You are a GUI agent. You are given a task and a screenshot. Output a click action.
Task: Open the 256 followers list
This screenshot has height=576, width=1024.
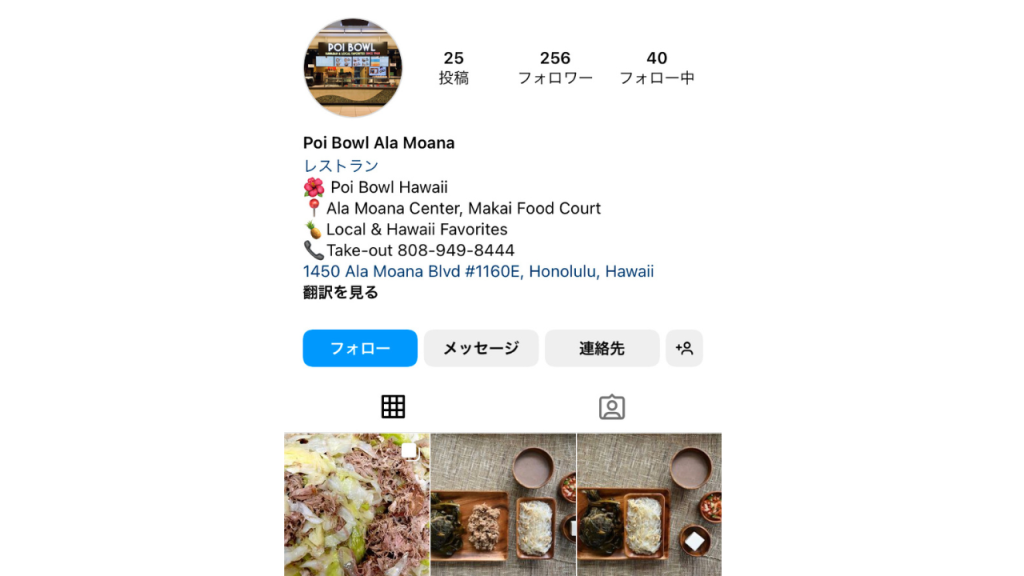[555, 67]
